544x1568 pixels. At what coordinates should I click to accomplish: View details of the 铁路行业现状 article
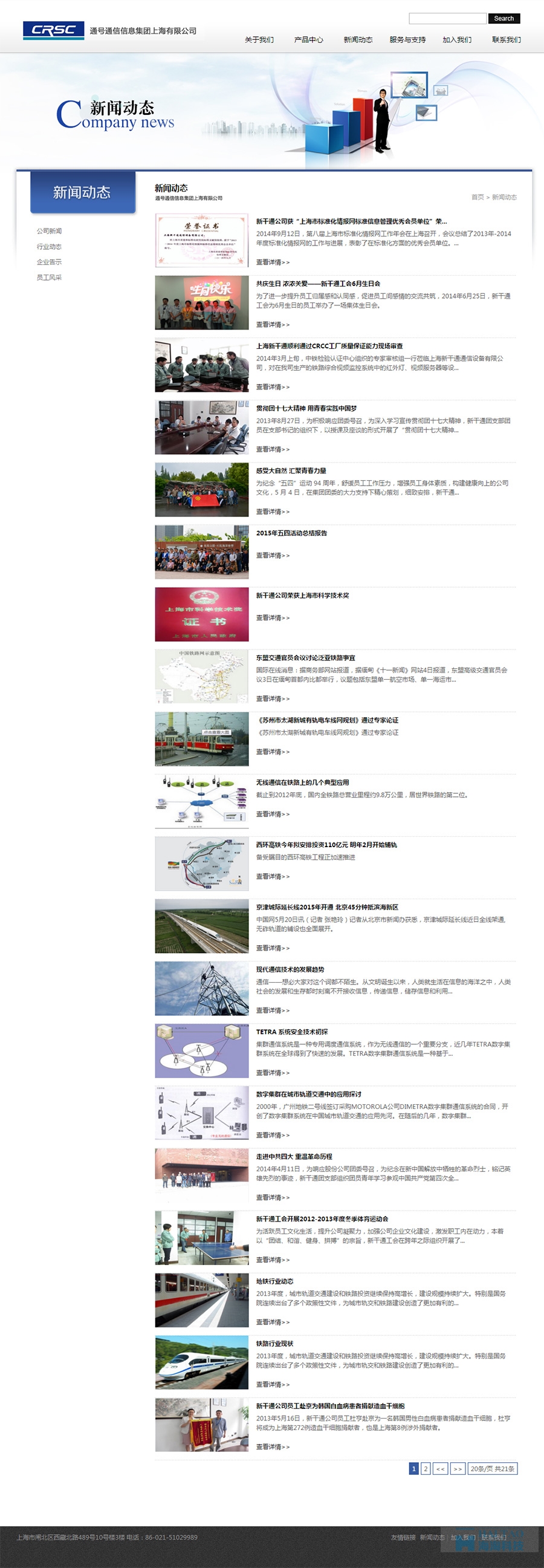[273, 1385]
